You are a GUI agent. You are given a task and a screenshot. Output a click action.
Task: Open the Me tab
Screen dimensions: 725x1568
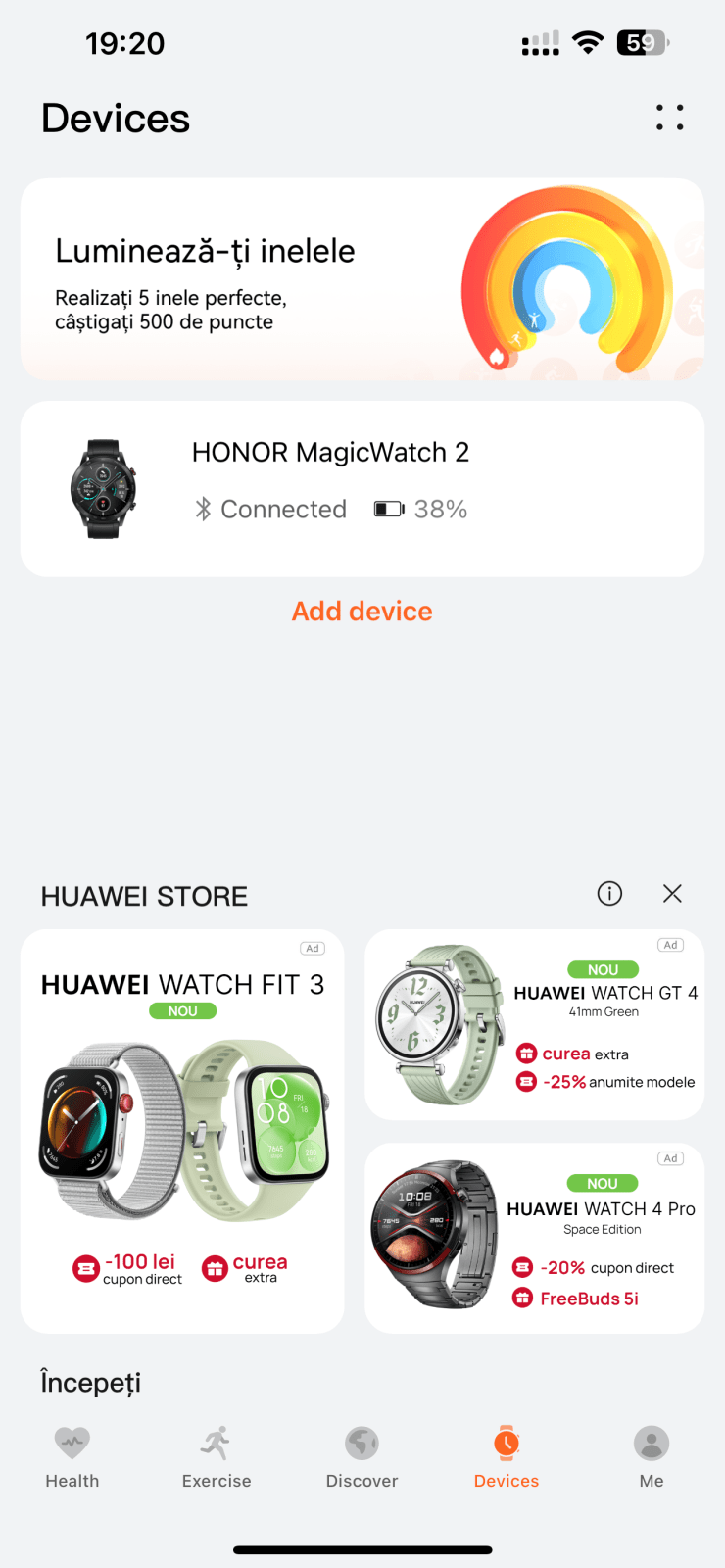pyautogui.click(x=652, y=1457)
